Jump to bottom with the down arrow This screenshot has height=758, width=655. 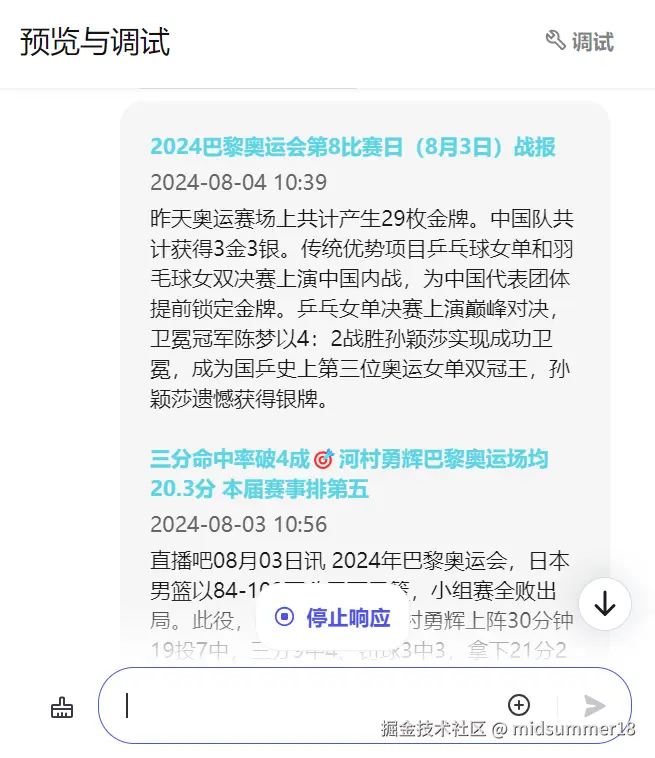pyautogui.click(x=604, y=604)
